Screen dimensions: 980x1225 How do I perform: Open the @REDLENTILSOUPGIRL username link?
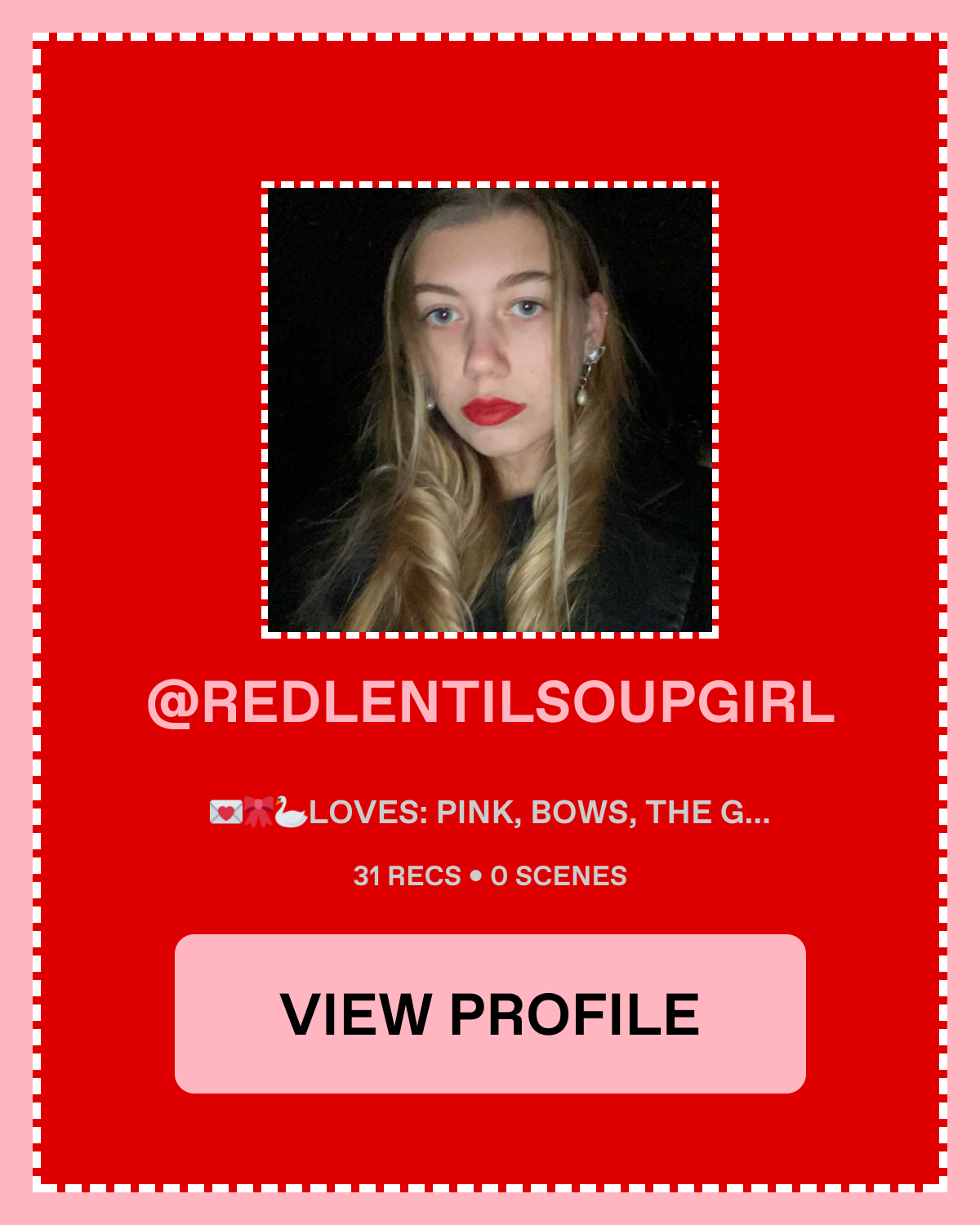490,702
